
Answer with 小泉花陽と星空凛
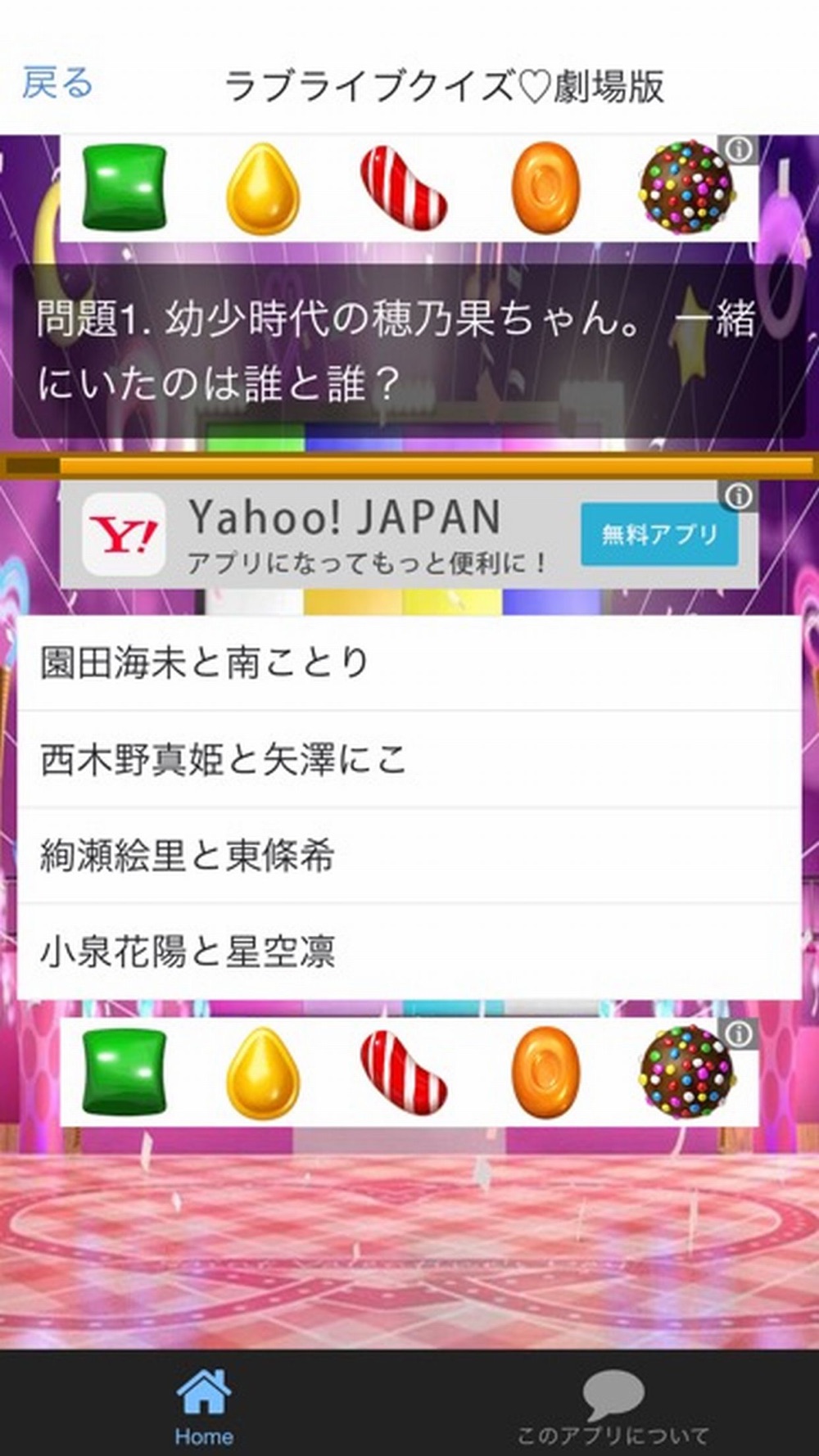[408, 952]
